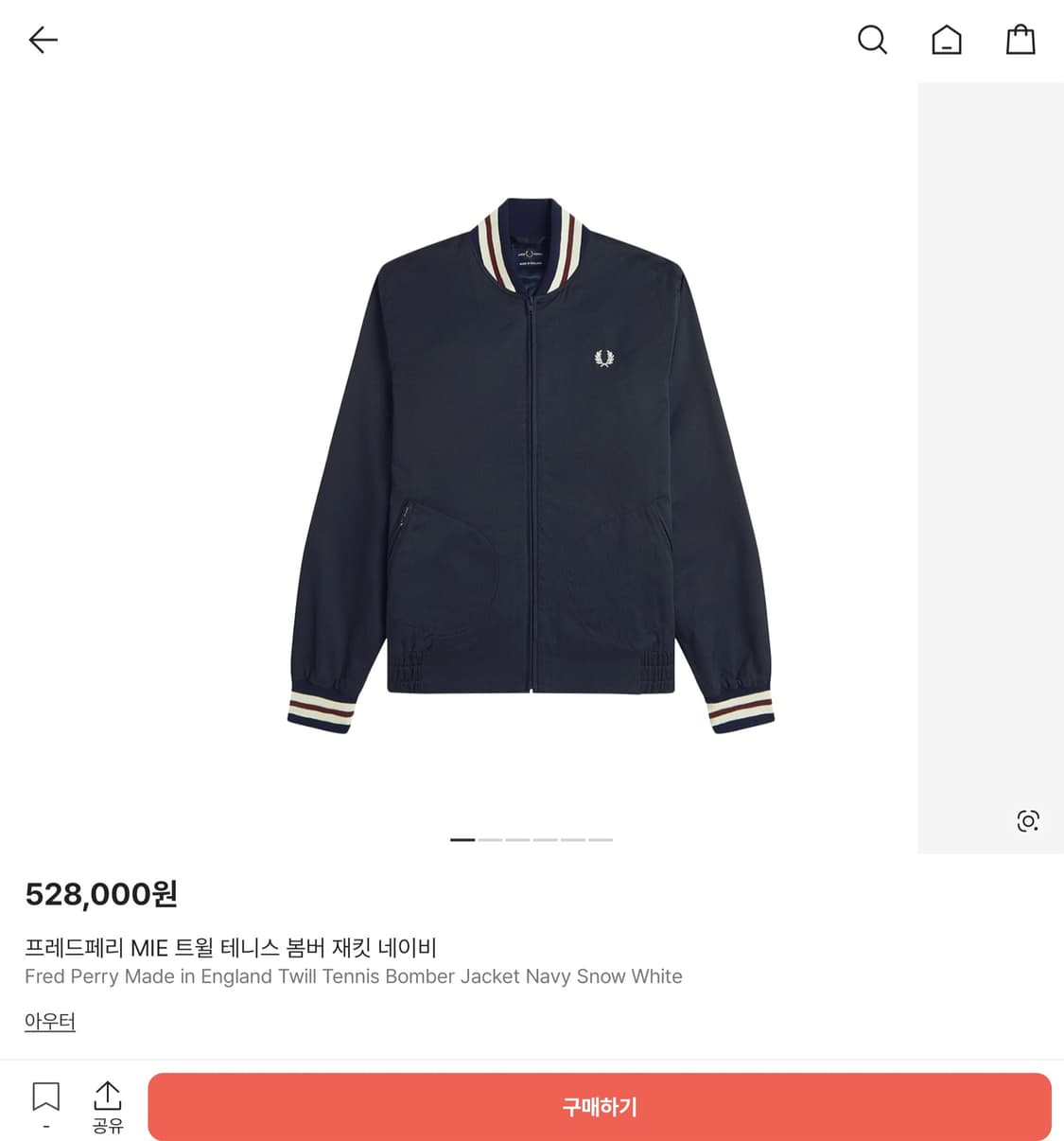Open the image search camera icon
This screenshot has height=1141, width=1064.
point(1027,821)
